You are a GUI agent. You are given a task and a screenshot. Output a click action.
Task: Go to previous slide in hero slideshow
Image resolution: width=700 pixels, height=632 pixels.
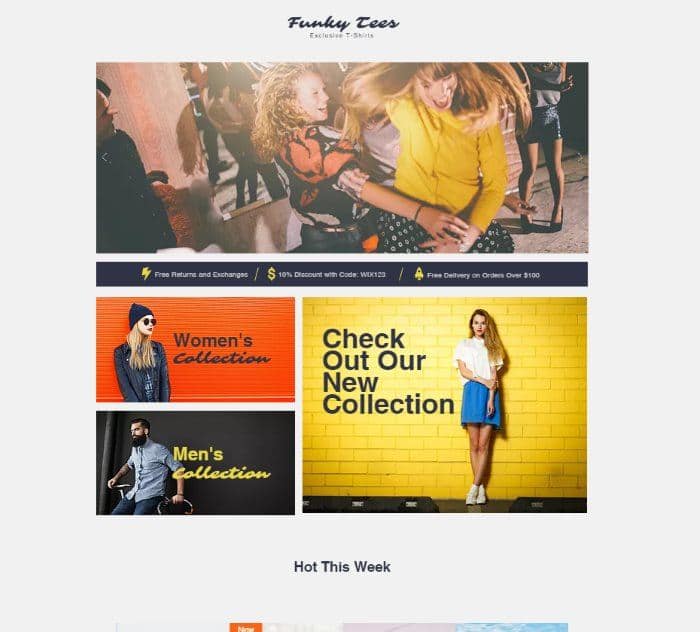[106, 158]
